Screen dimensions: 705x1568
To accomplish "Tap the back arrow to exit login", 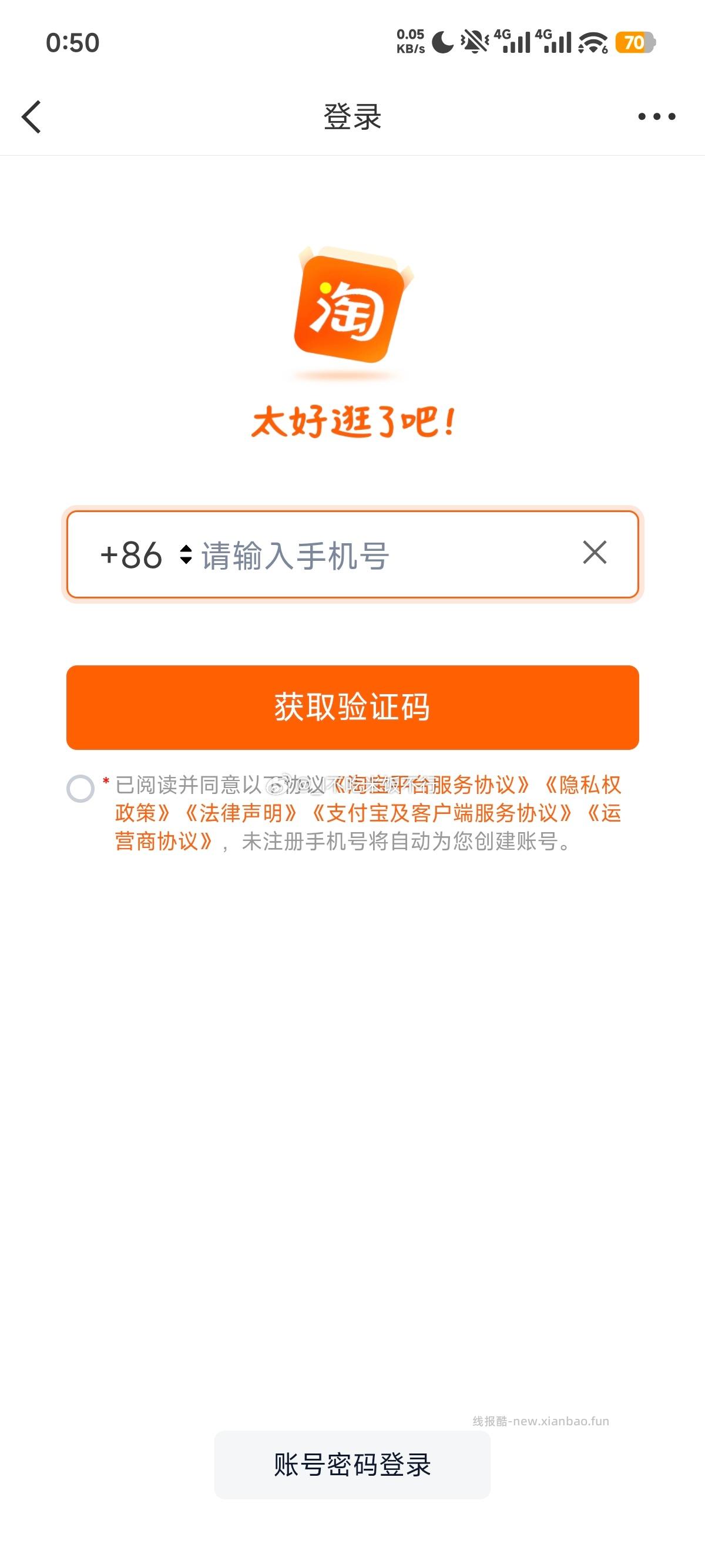I will point(32,117).
